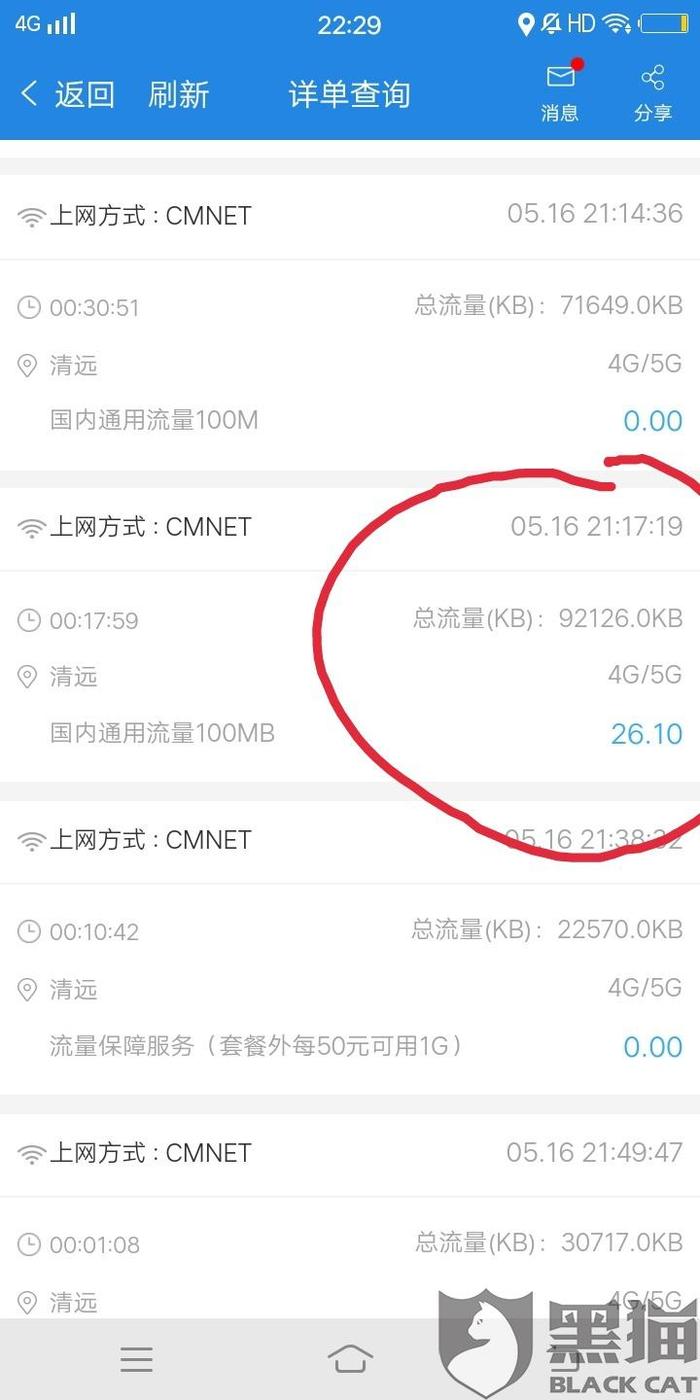Refresh the page with 刷新
Screen dimensions: 700x1400
(x=179, y=95)
